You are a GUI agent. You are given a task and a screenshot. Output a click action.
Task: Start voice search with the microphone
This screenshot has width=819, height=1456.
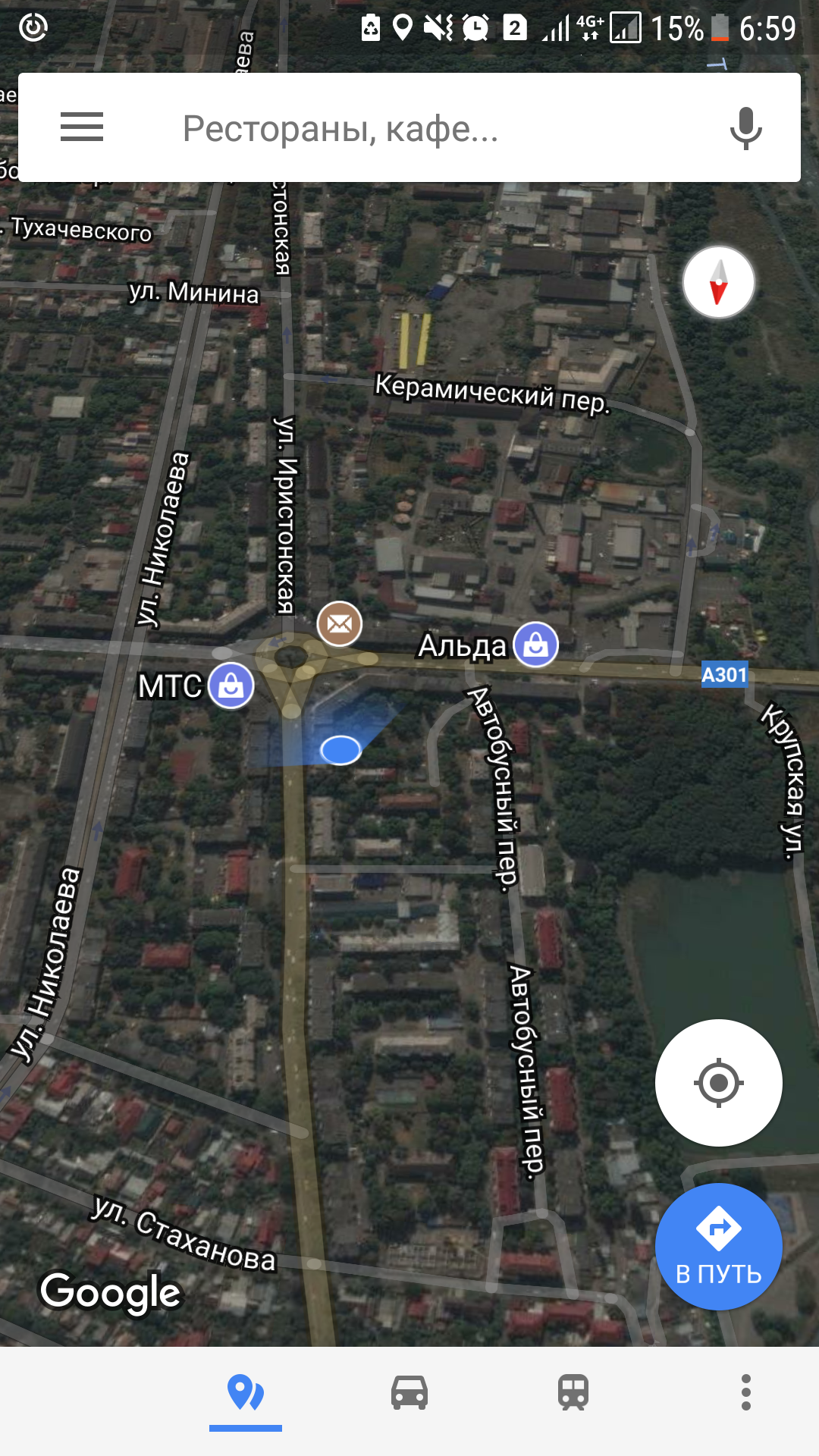tap(745, 127)
